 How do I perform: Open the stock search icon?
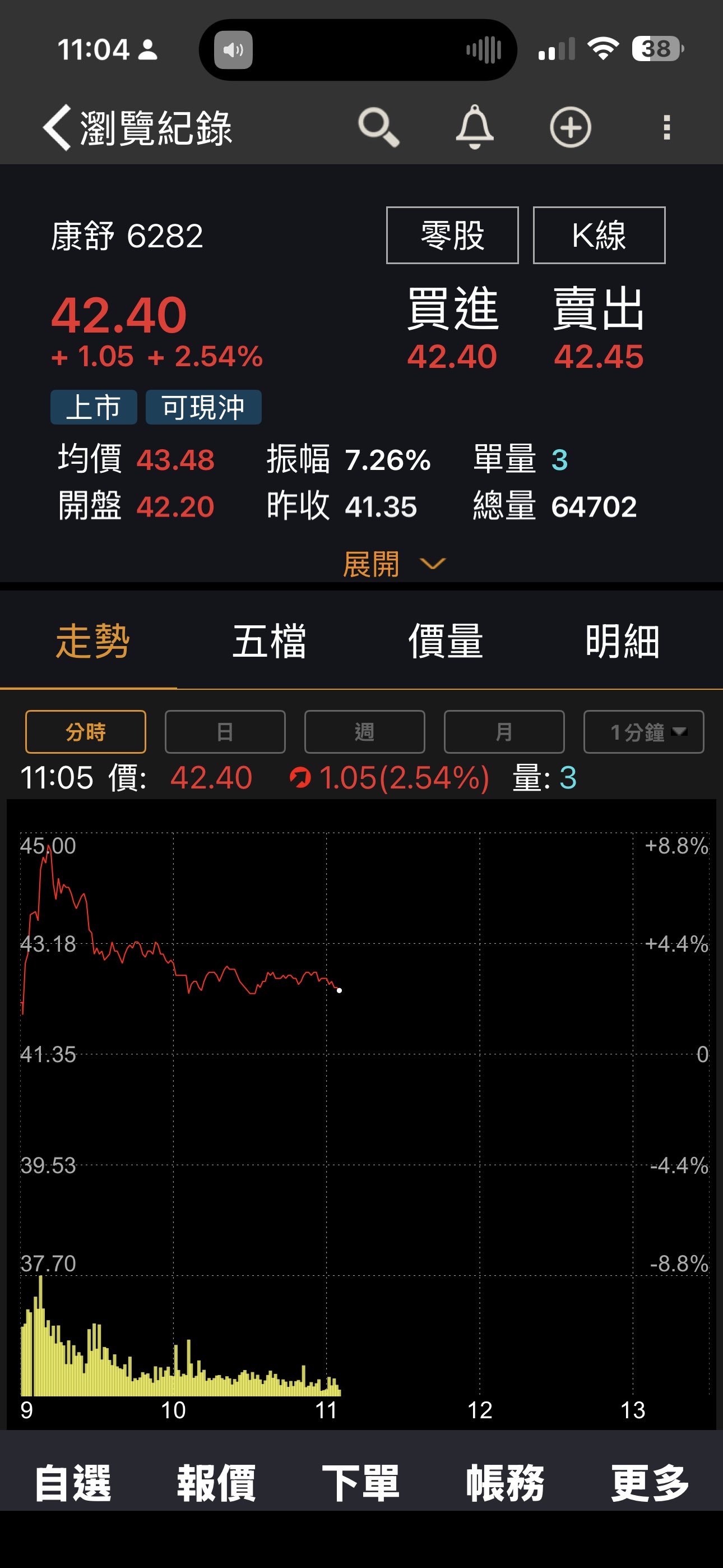(x=378, y=127)
